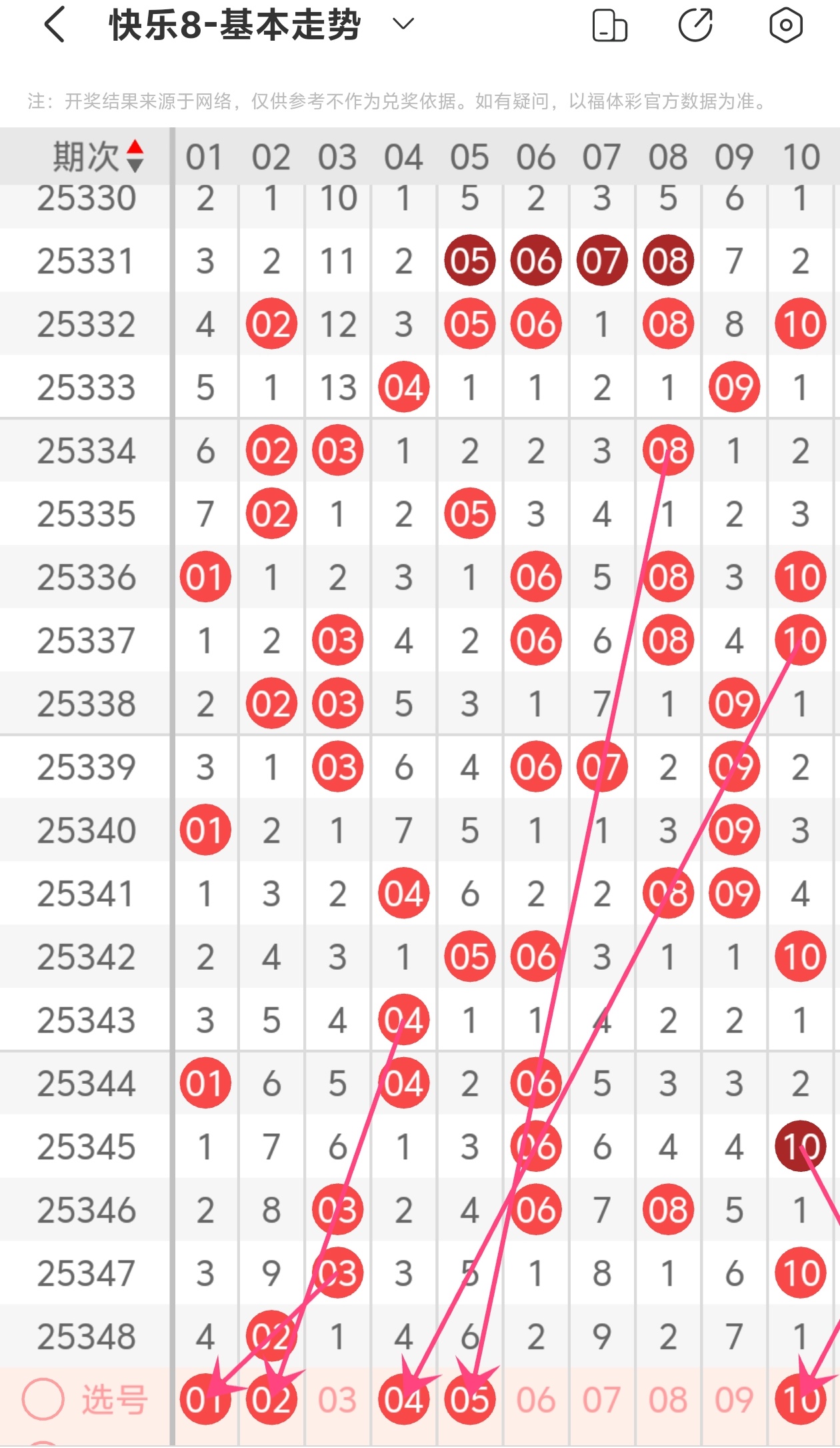Pick number 08 in the 选号 row

pos(668,1399)
